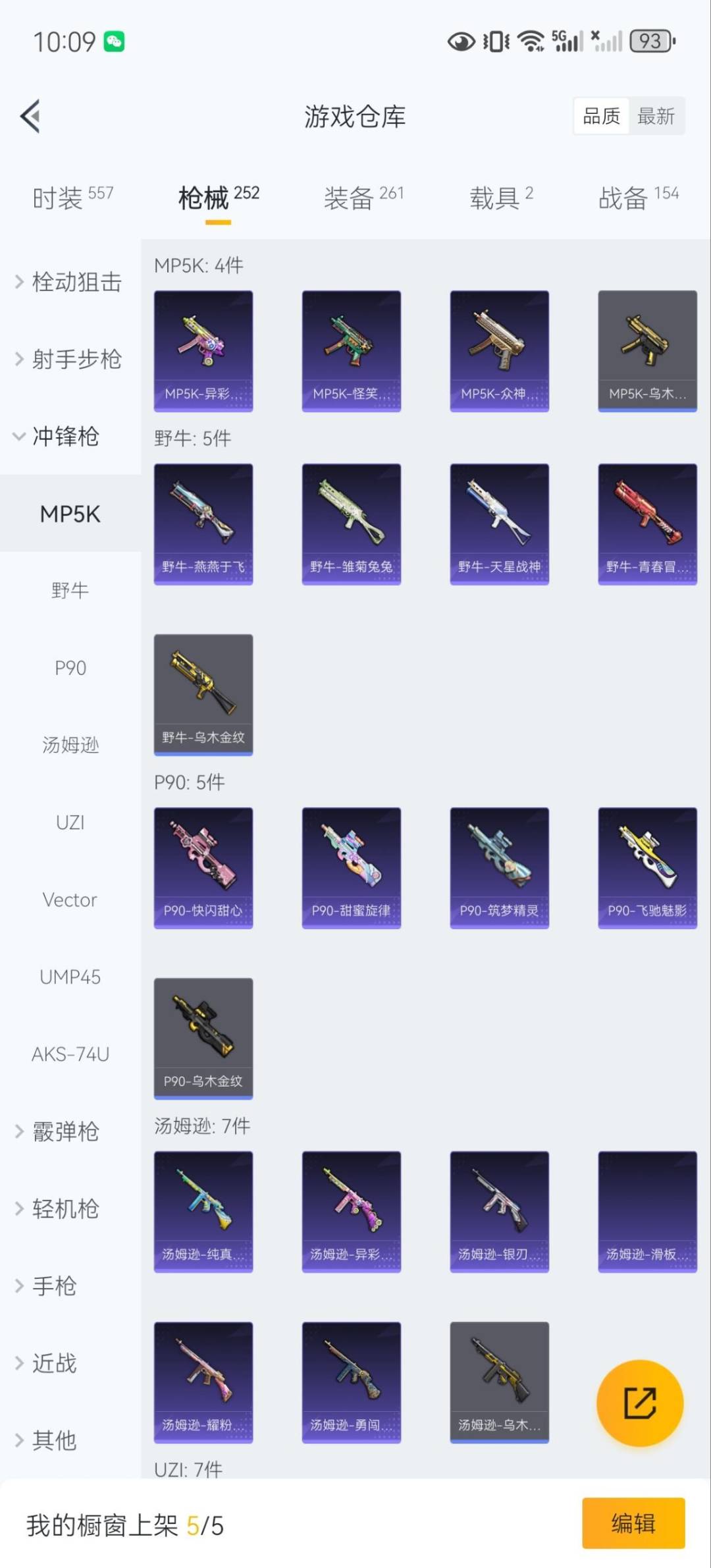Expand the 射手步枪 category
Image resolution: width=711 pixels, height=1568 pixels.
click(69, 359)
